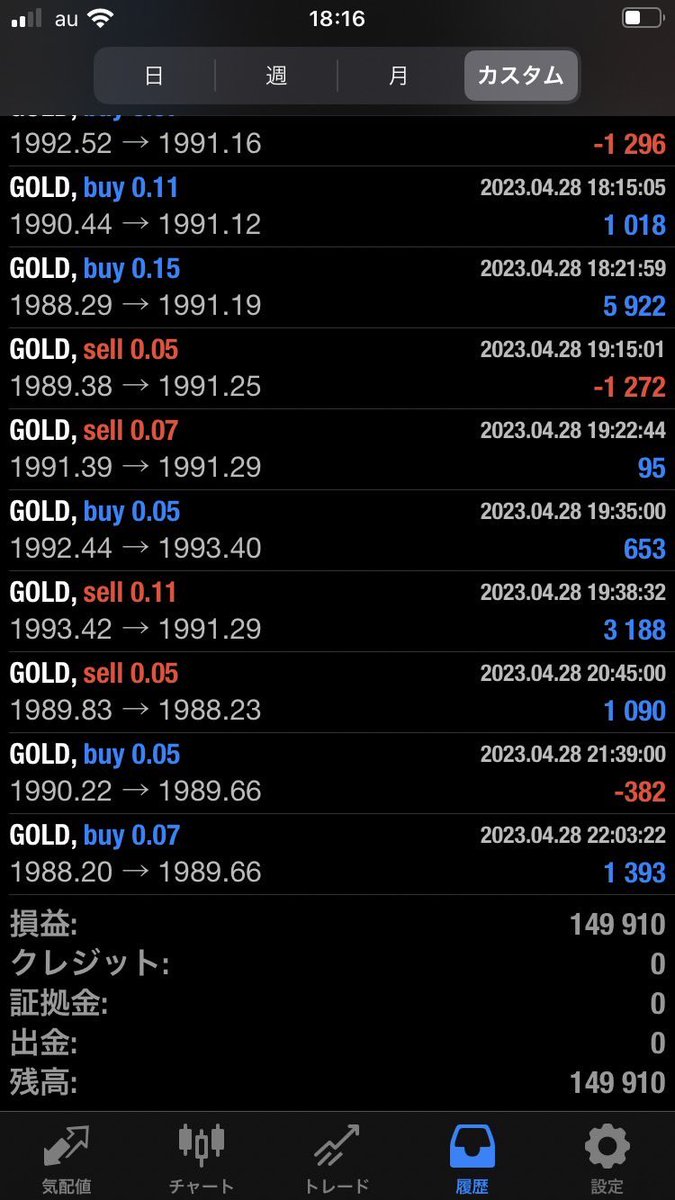Image resolution: width=675 pixels, height=1200 pixels.
Task: Expand the GOLD sell 0.05 trade at 20:45:00
Action: point(337,692)
